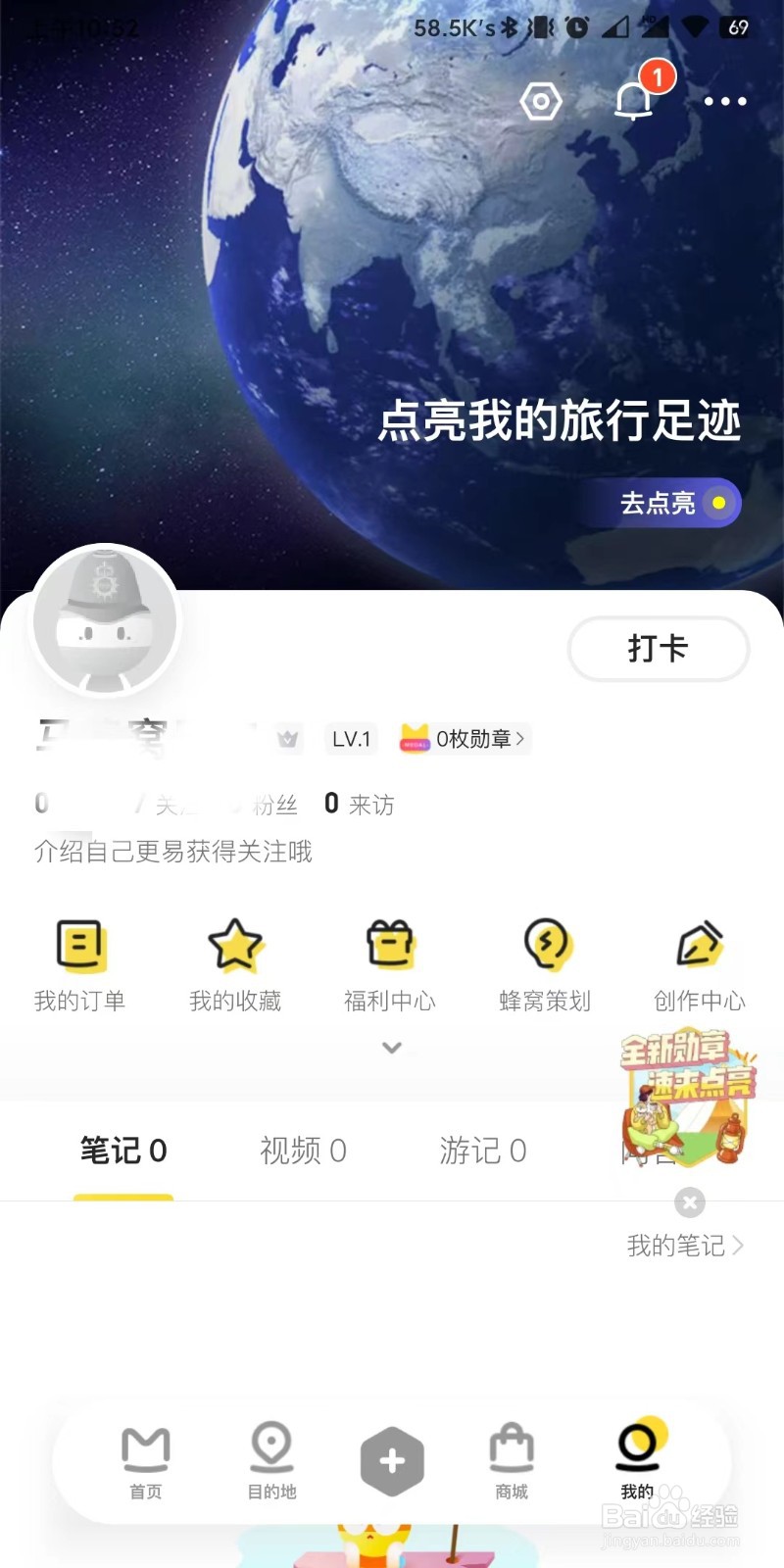Switch to the 视频 tab
Viewport: 784px width, 1568px height.
[302, 1151]
